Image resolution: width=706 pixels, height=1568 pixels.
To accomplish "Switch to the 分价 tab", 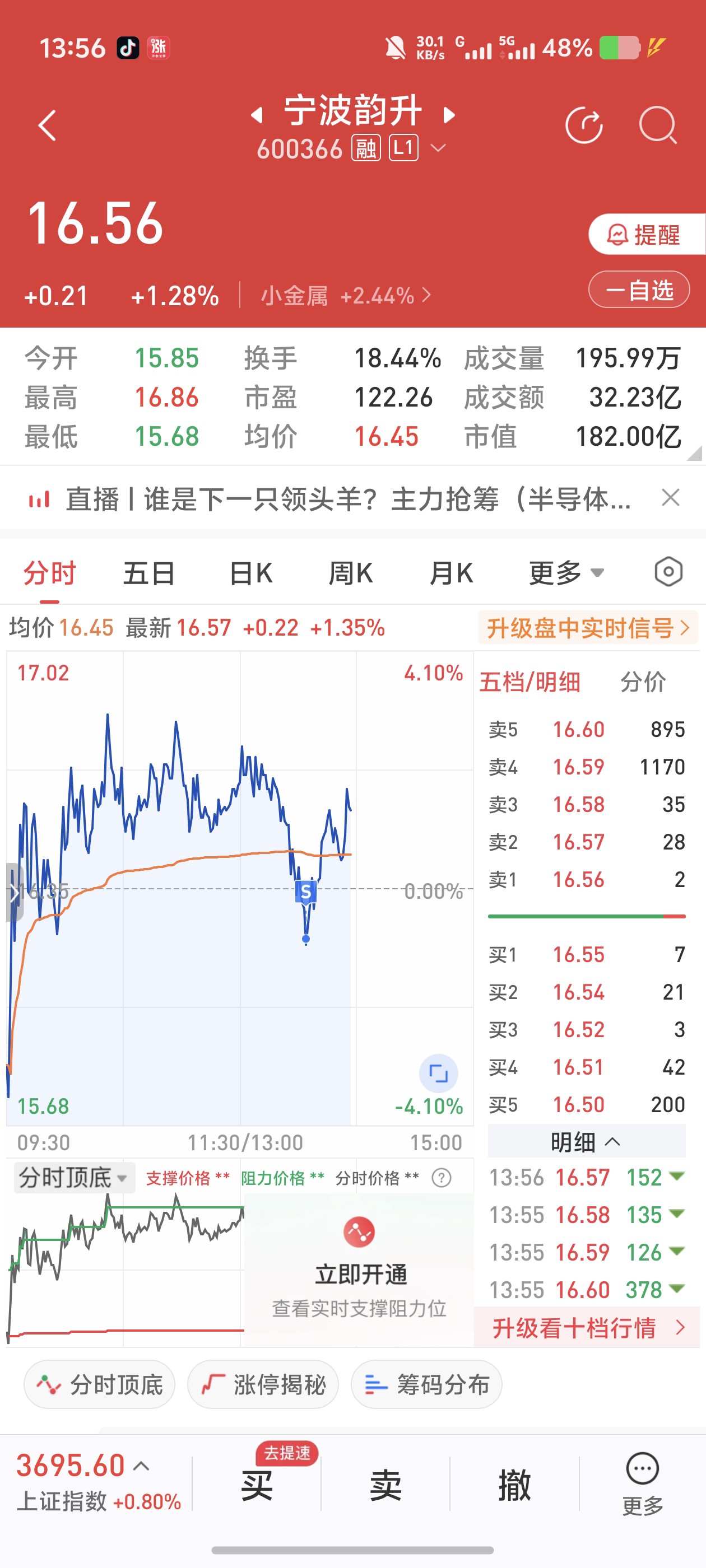I will [x=643, y=682].
